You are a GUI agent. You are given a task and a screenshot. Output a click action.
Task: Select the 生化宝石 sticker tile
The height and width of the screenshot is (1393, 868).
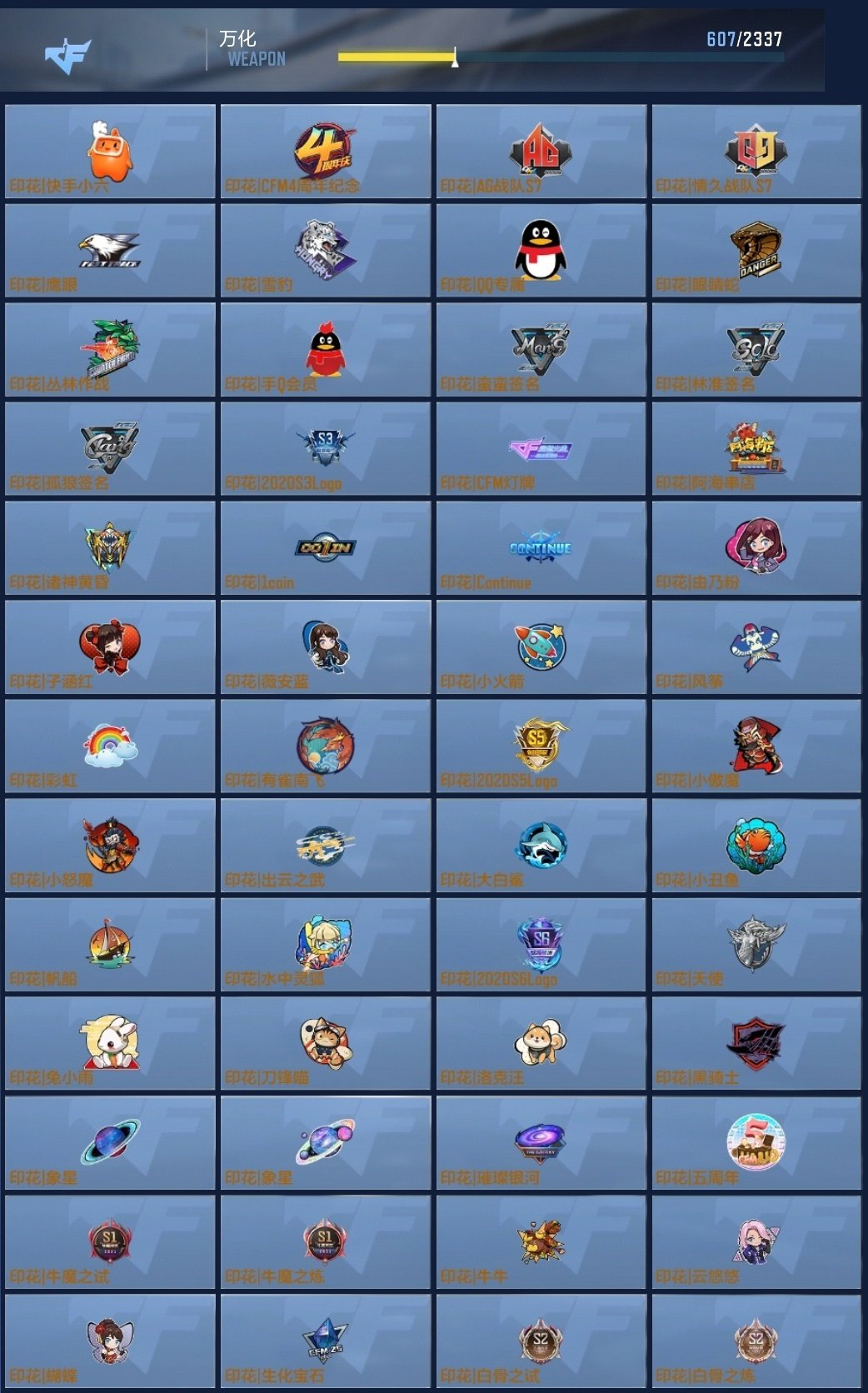pos(326,1341)
